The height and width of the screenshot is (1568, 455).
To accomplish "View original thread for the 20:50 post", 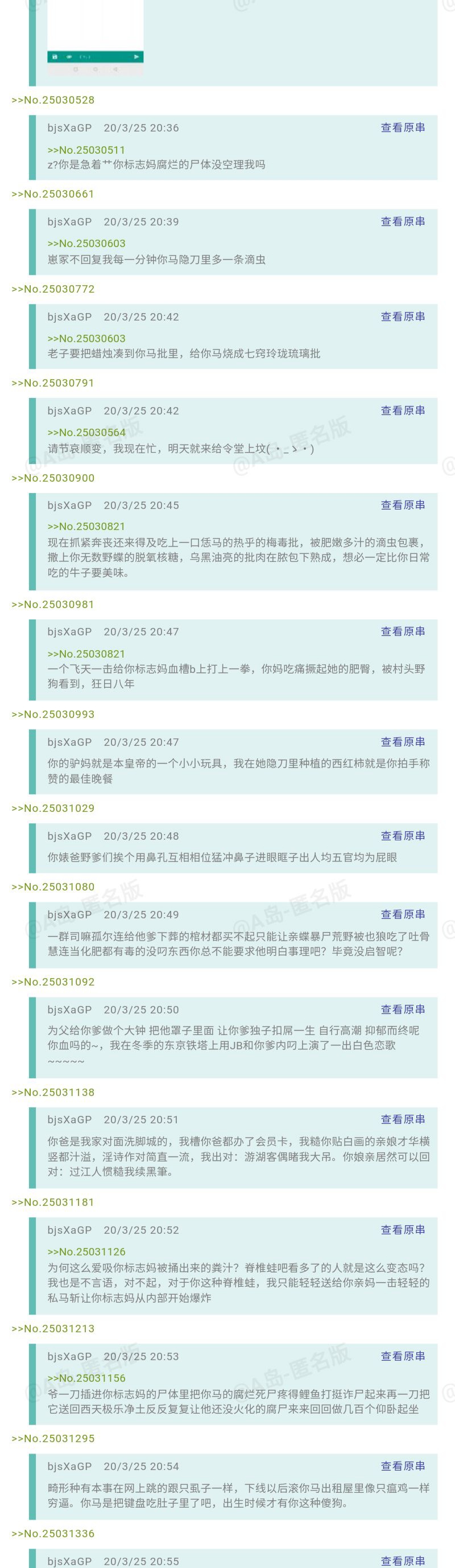I will tap(402, 1009).
